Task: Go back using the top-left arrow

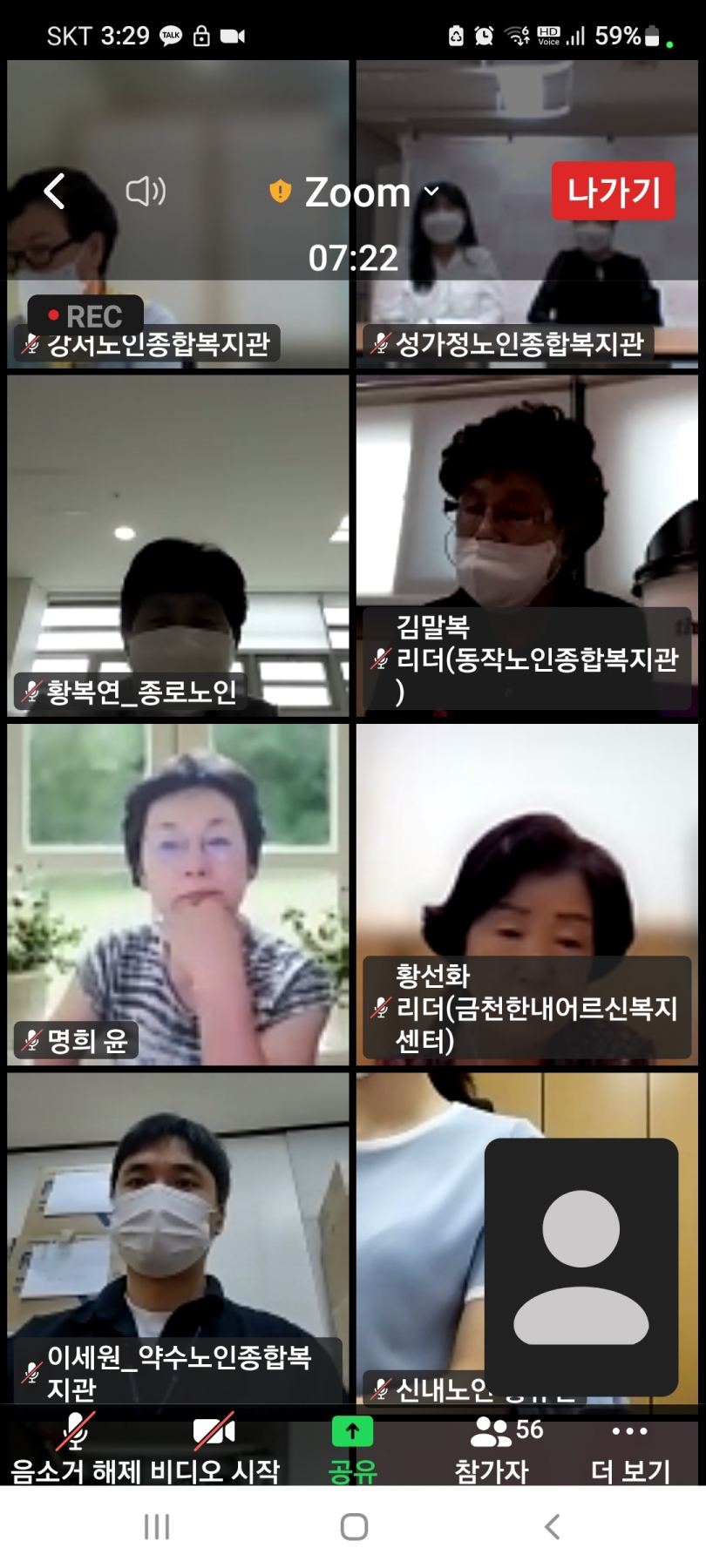Action: click(x=55, y=192)
